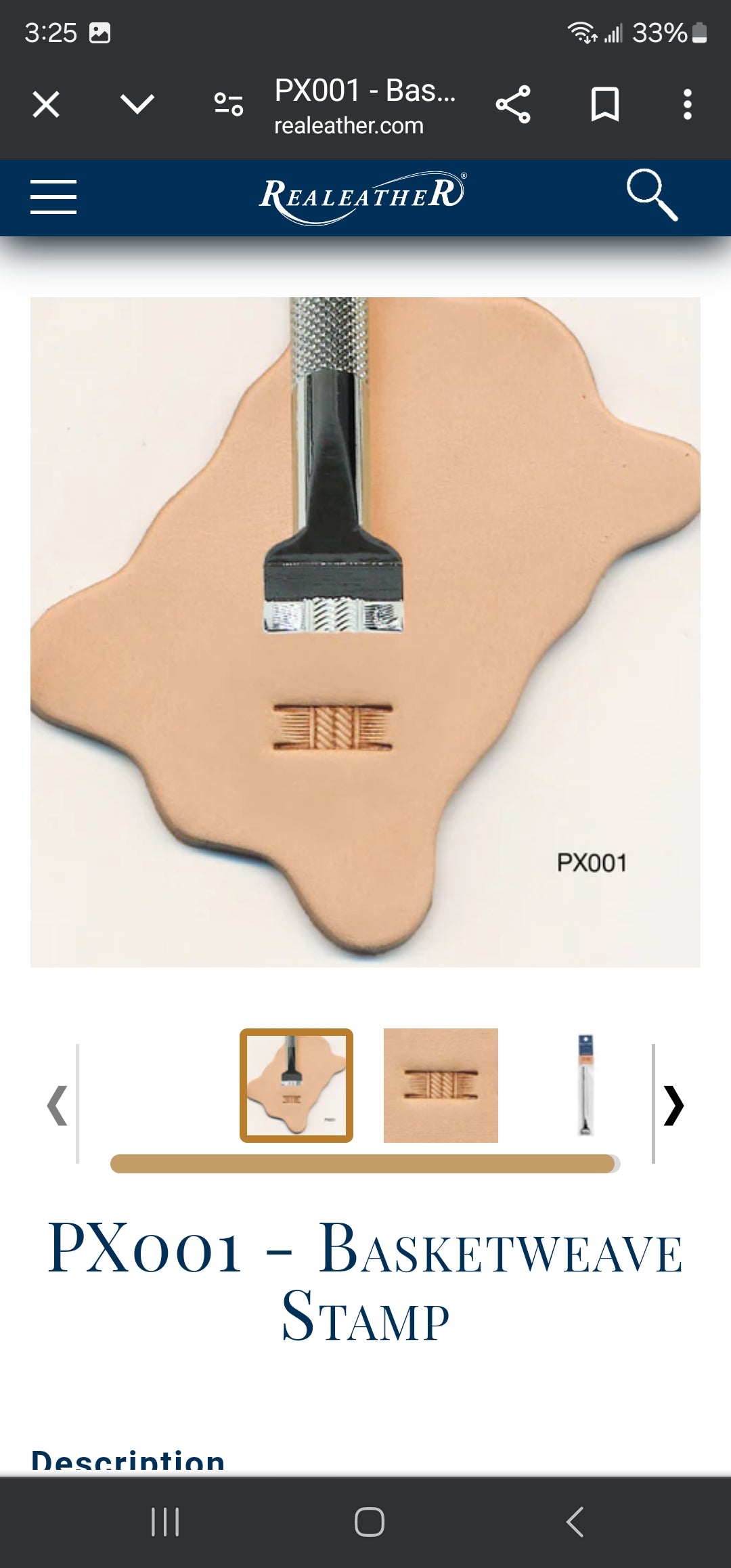Close the in-app browser tab
This screenshot has width=731, height=1568.
click(x=46, y=105)
